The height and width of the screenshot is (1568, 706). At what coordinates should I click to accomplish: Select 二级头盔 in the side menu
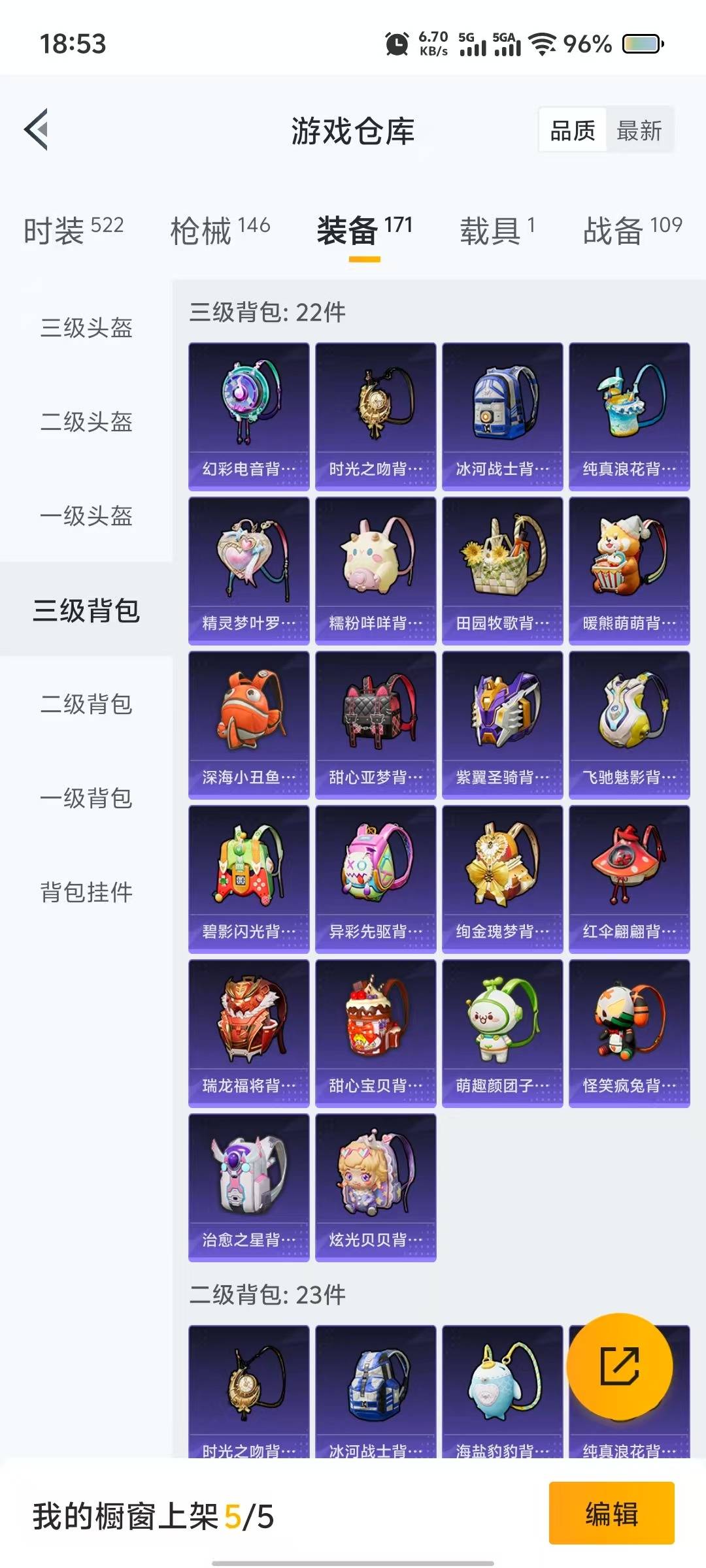tap(86, 421)
